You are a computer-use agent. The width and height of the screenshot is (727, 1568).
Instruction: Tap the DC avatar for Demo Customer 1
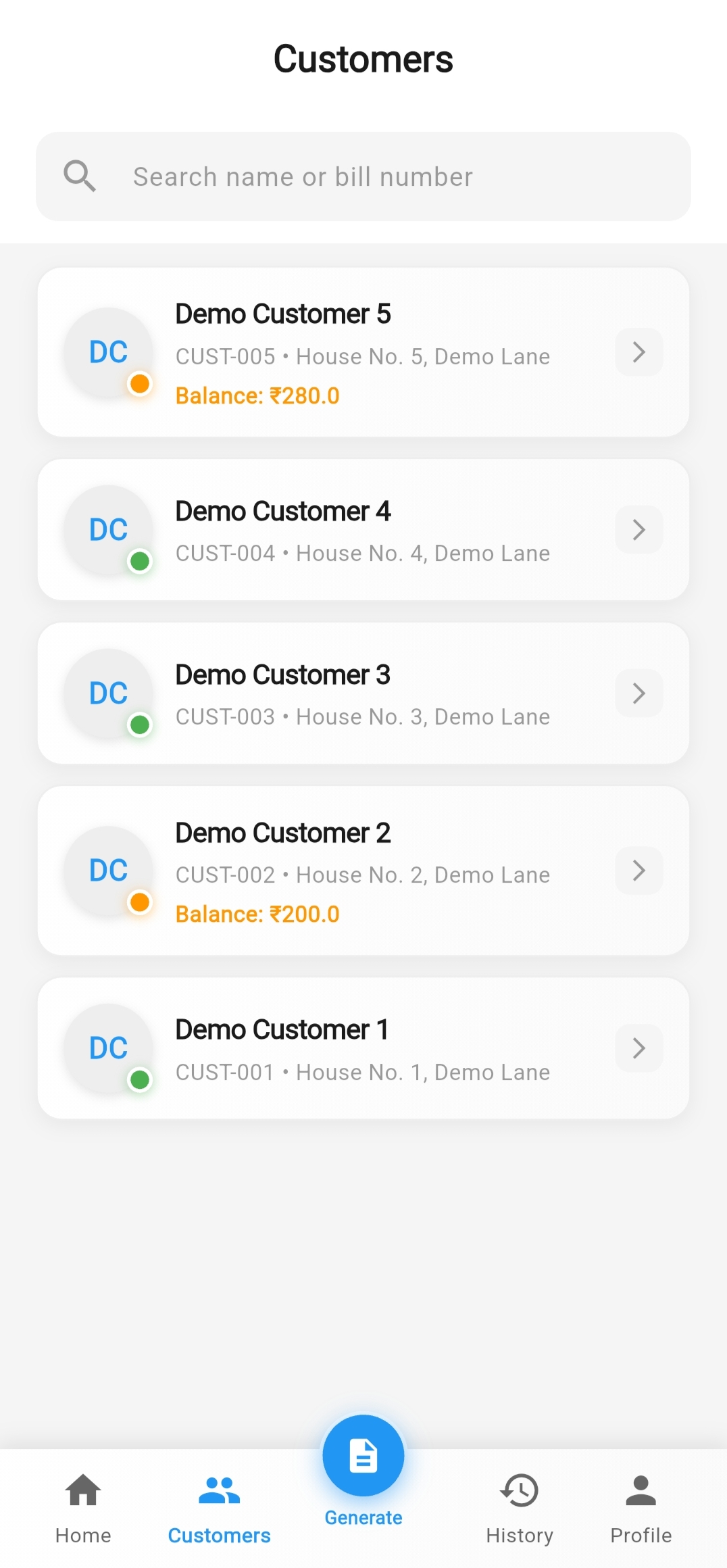[108, 1048]
